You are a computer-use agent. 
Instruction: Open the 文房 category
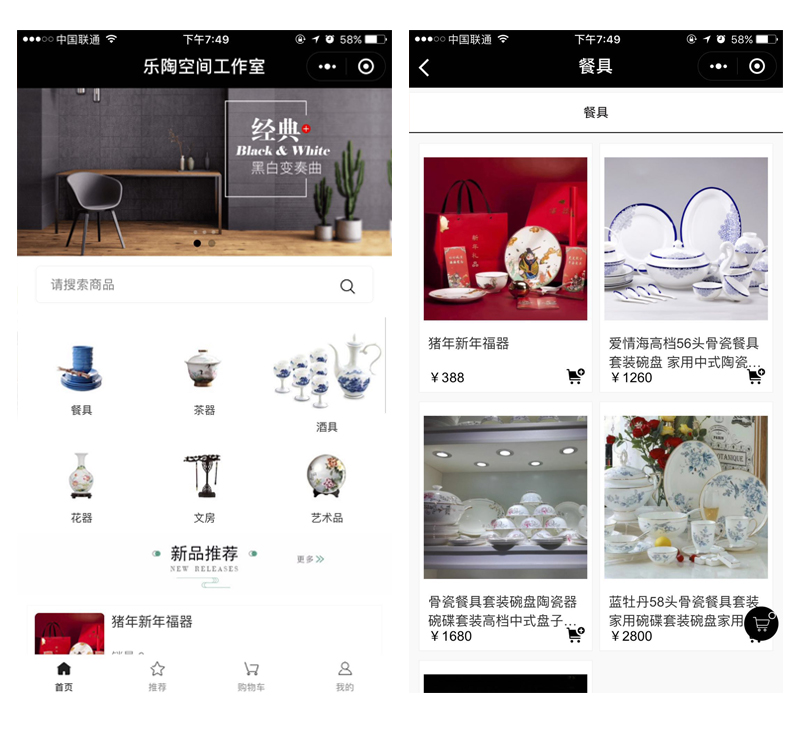pos(204,486)
